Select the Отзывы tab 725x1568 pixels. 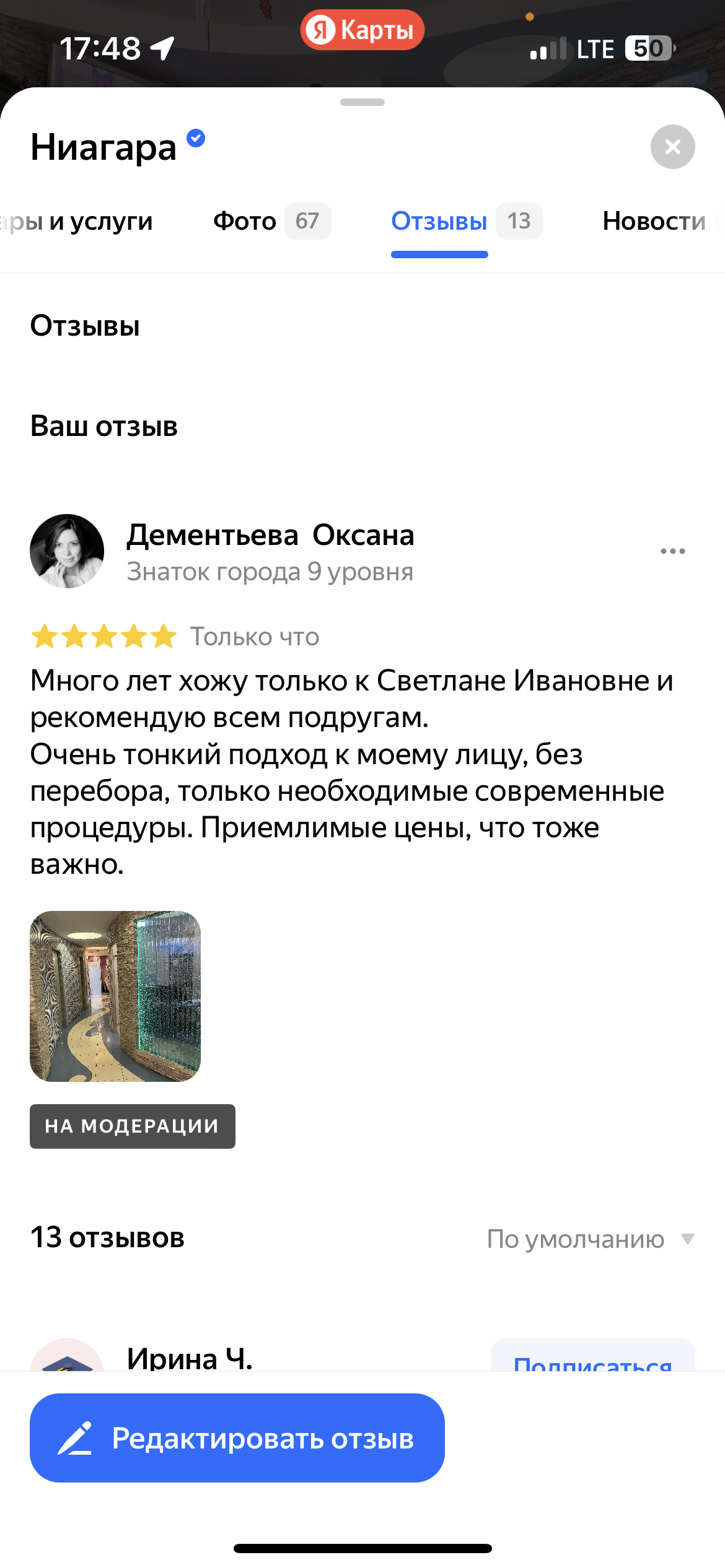click(x=467, y=221)
